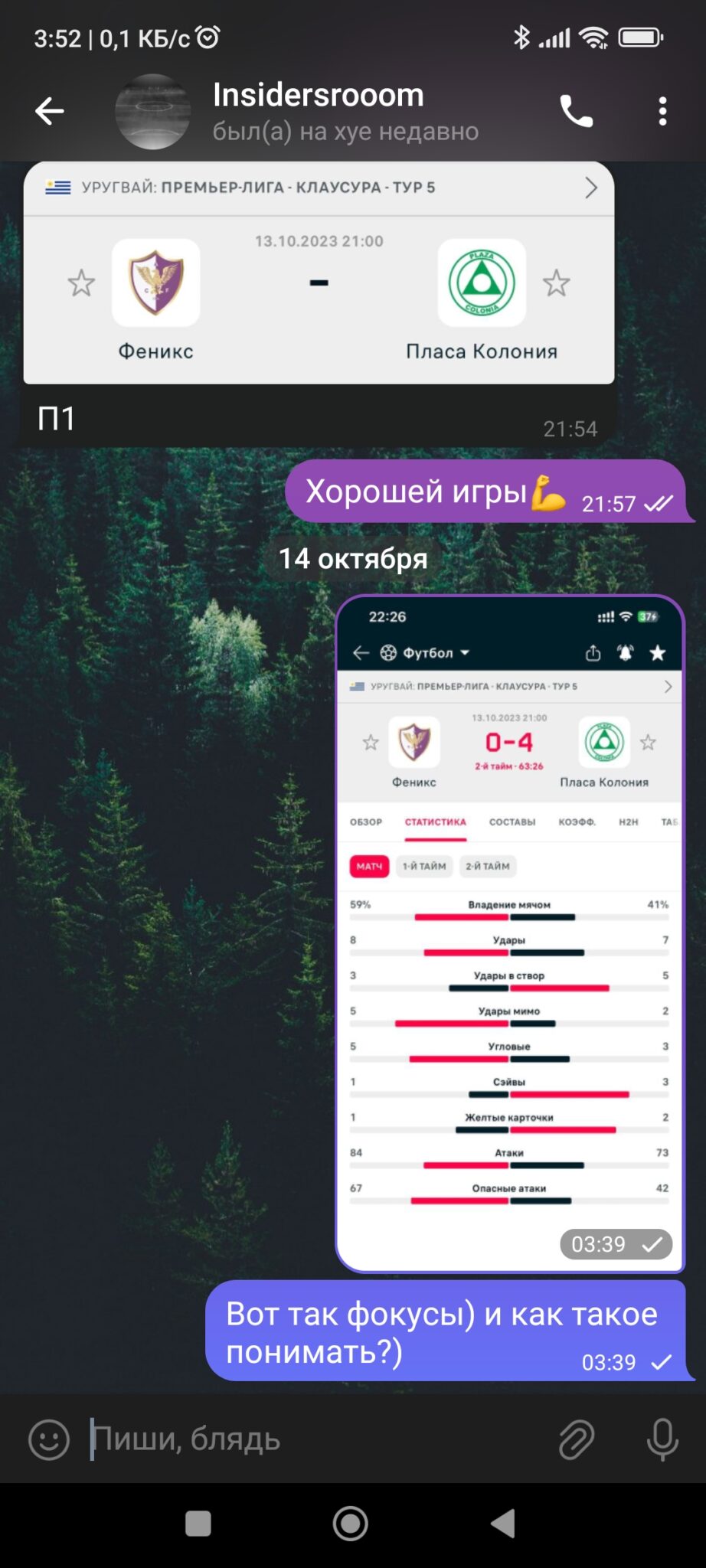Open the Феникс vs Пласа Колония match image
This screenshot has height=1568, width=706.
tap(319, 273)
